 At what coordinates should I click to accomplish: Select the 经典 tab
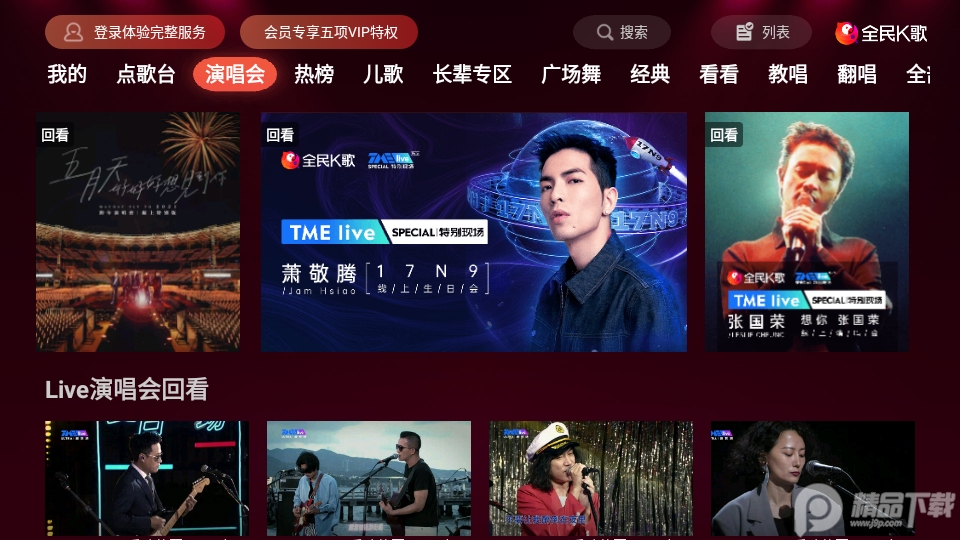650,74
